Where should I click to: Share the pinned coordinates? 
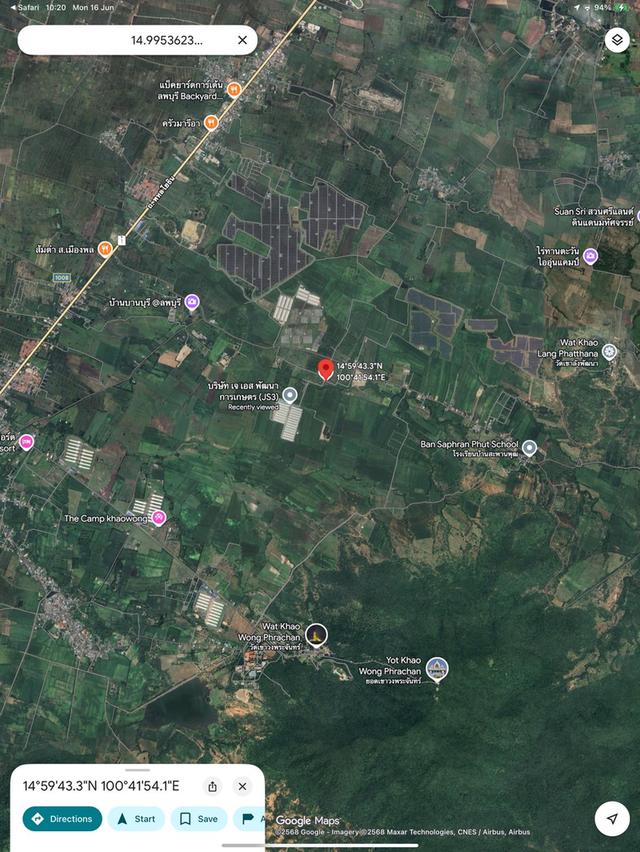pyautogui.click(x=212, y=786)
